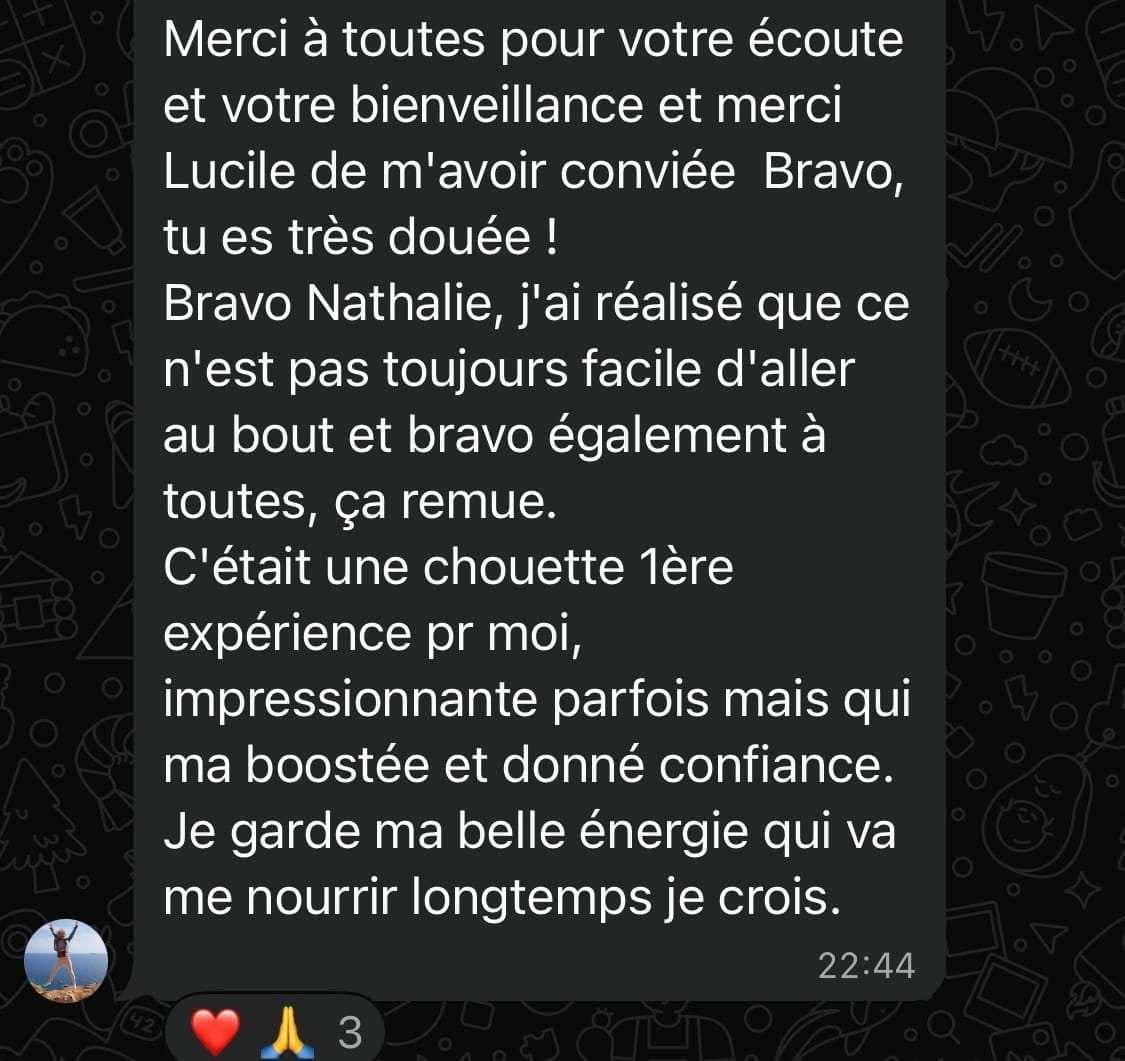View the heart and pray reactions
The height and width of the screenshot is (1061, 1125).
pos(277,1031)
